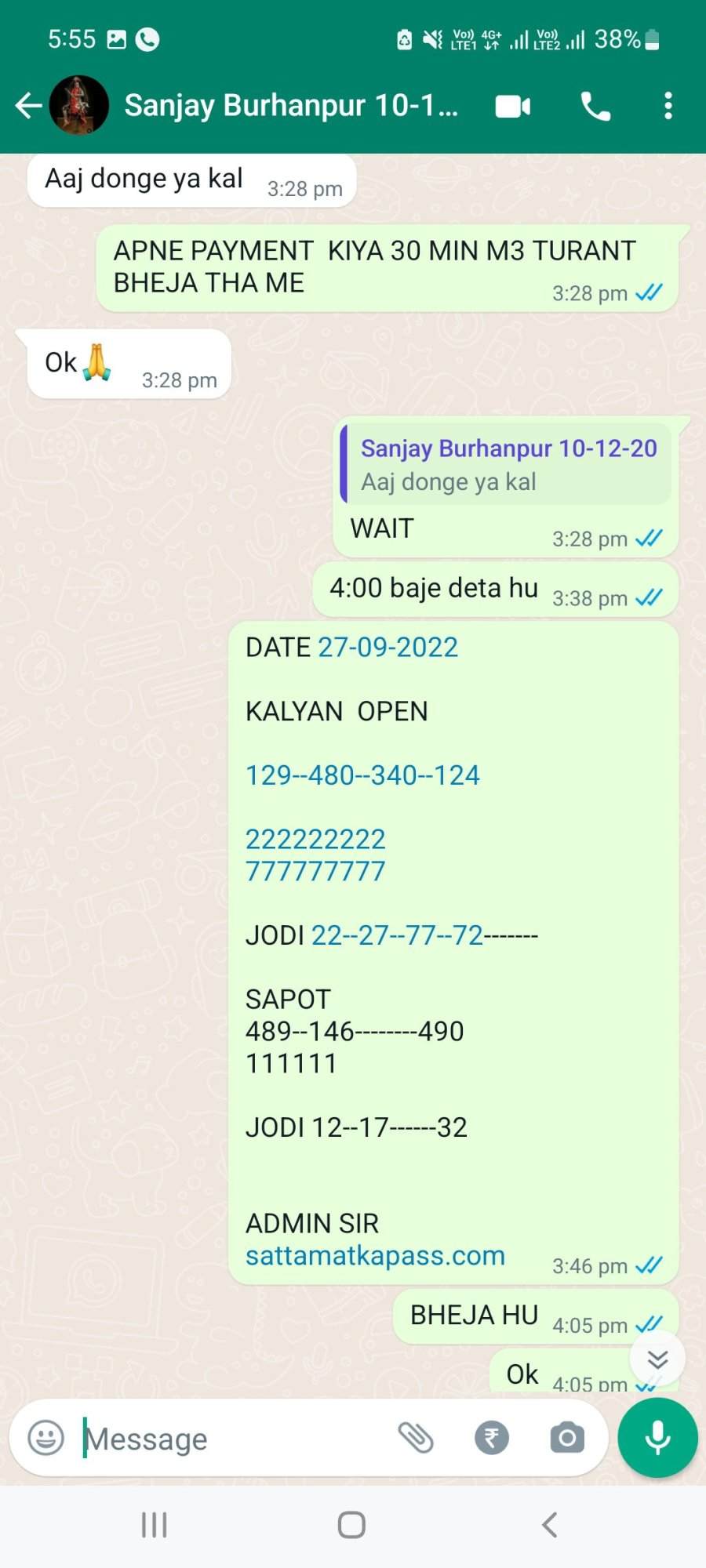Tap the voice message microphone

click(x=657, y=1438)
